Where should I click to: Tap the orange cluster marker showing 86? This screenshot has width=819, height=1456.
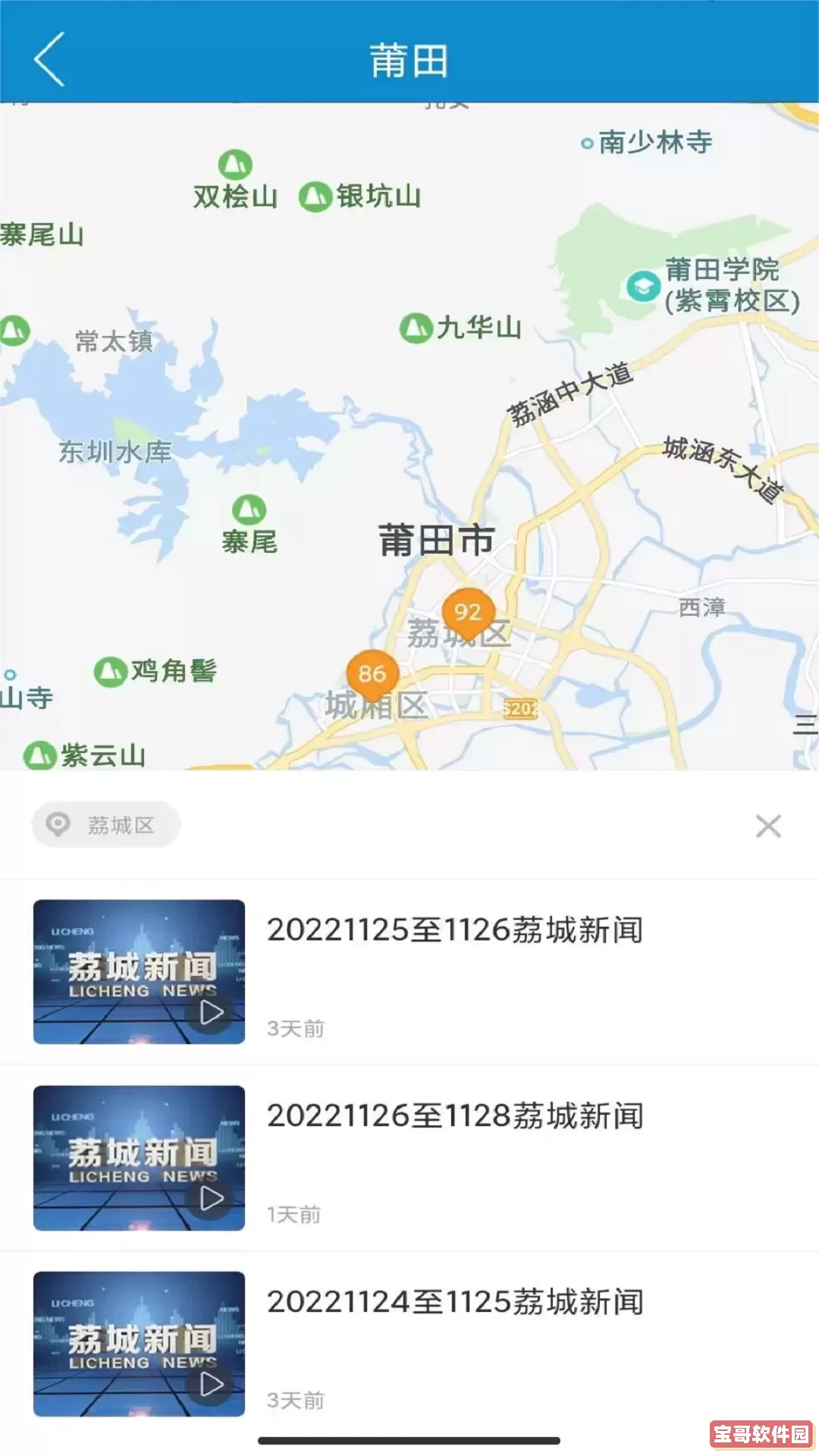click(371, 673)
